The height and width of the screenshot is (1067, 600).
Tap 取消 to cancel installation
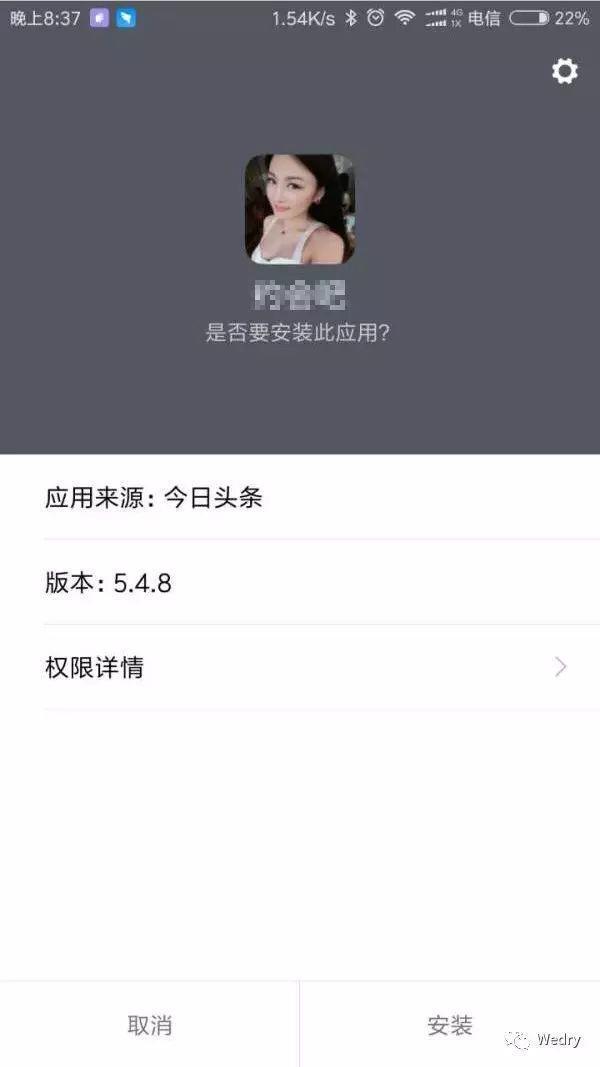(x=150, y=1025)
